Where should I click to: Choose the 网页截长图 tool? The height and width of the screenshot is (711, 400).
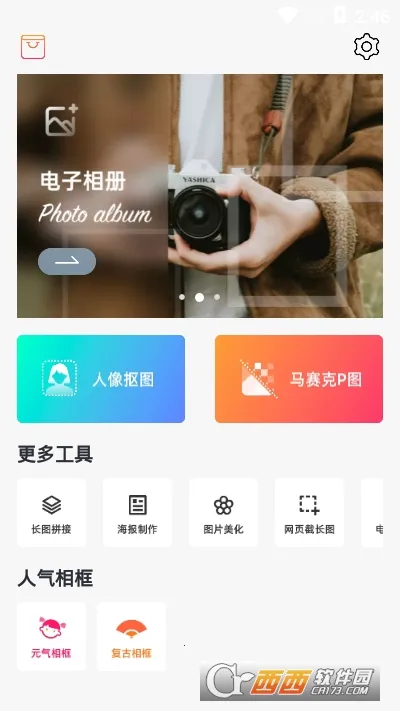click(x=309, y=512)
